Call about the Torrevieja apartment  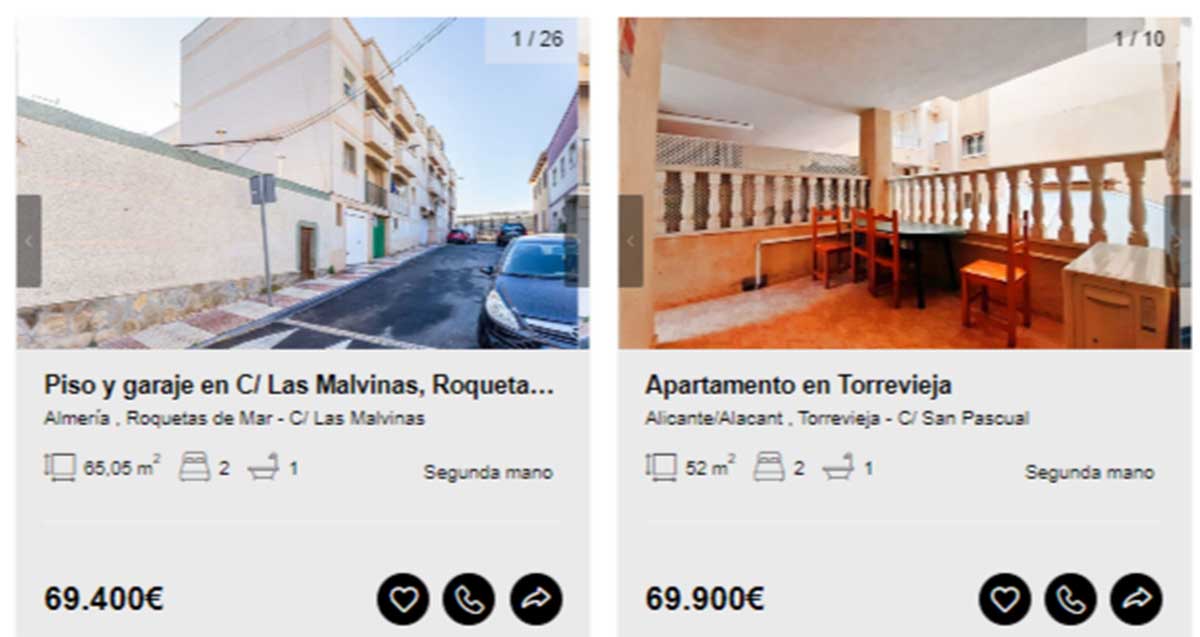coord(1070,599)
